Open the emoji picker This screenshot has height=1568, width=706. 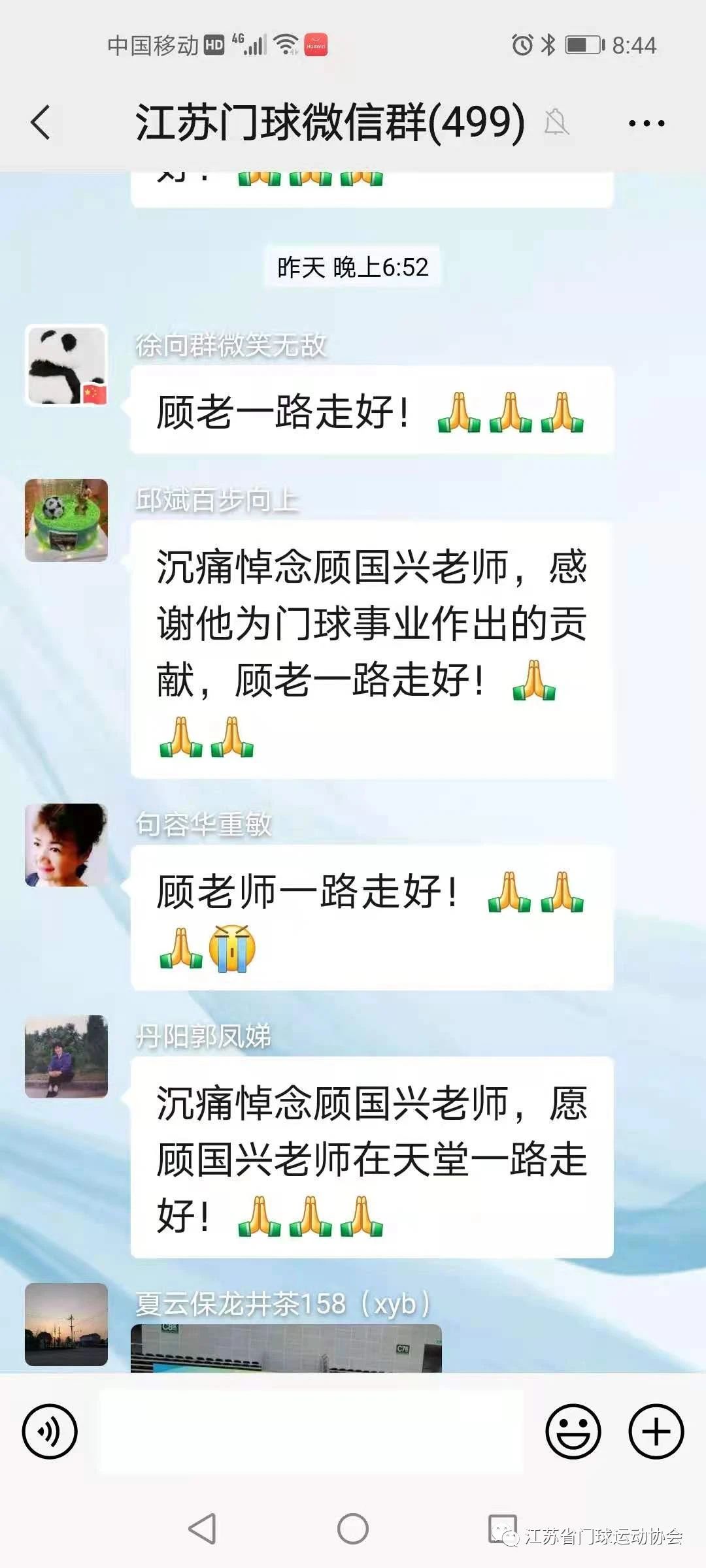[573, 1431]
